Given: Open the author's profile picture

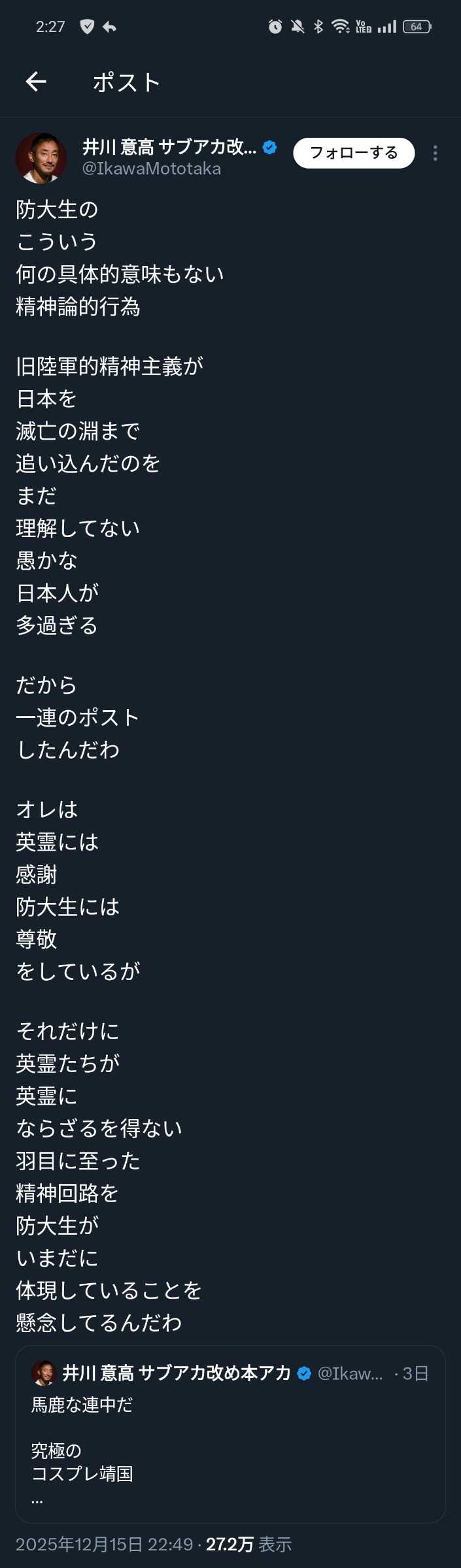Looking at the screenshot, I should pyautogui.click(x=41, y=157).
